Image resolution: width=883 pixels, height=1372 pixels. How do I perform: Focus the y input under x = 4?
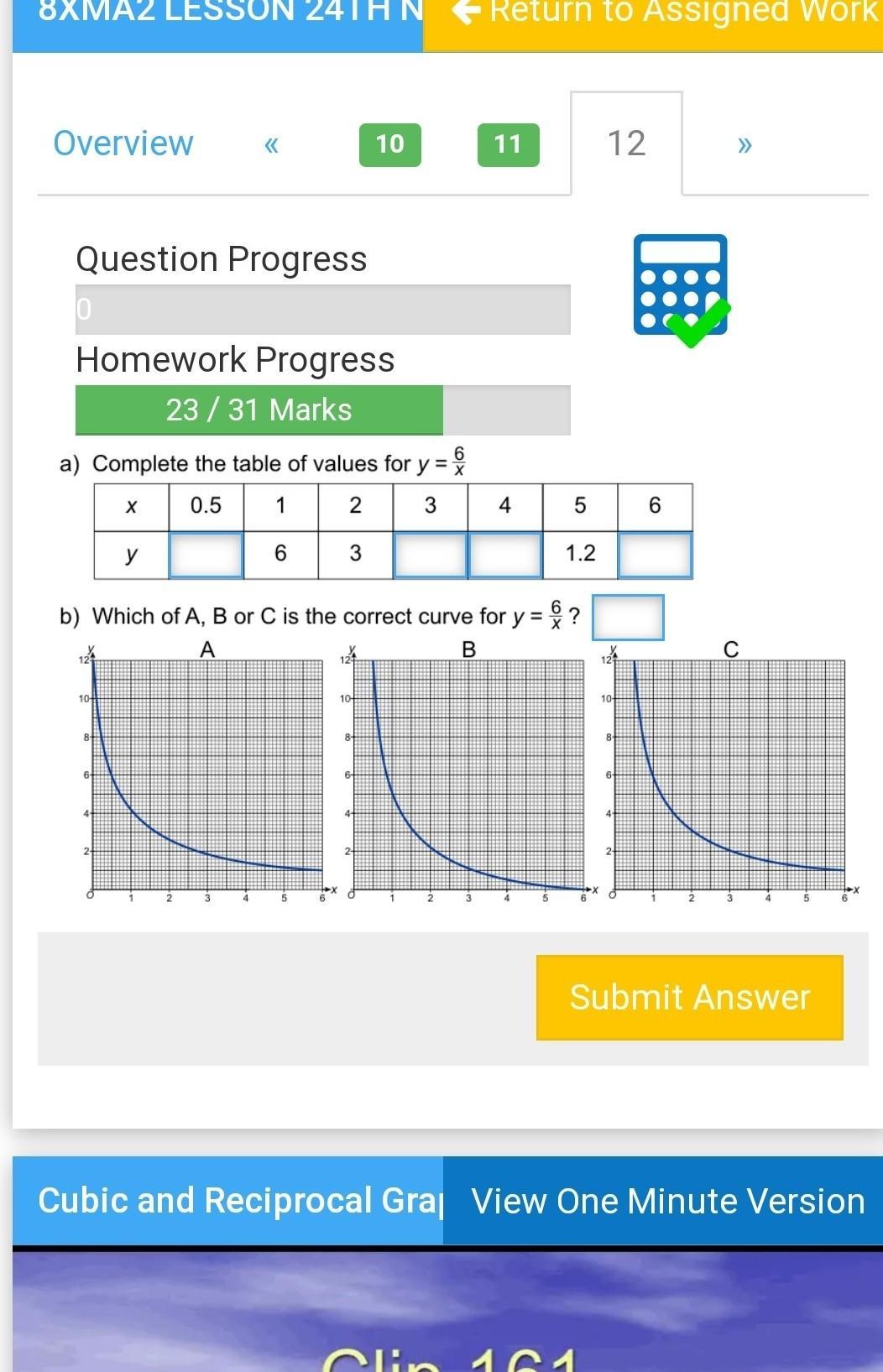[504, 555]
